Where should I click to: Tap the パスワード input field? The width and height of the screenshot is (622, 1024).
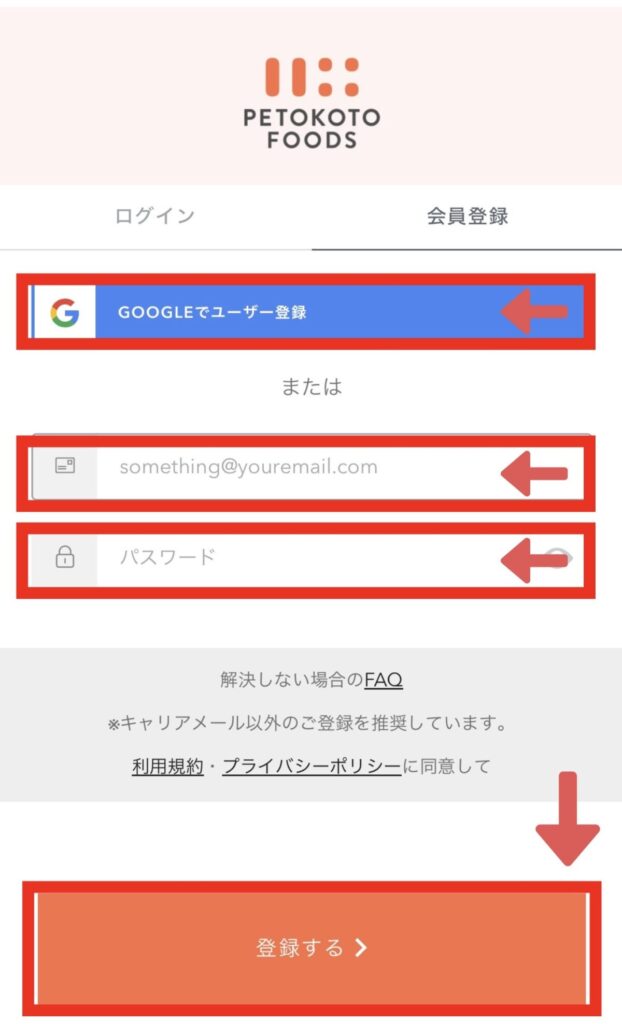pos(306,558)
